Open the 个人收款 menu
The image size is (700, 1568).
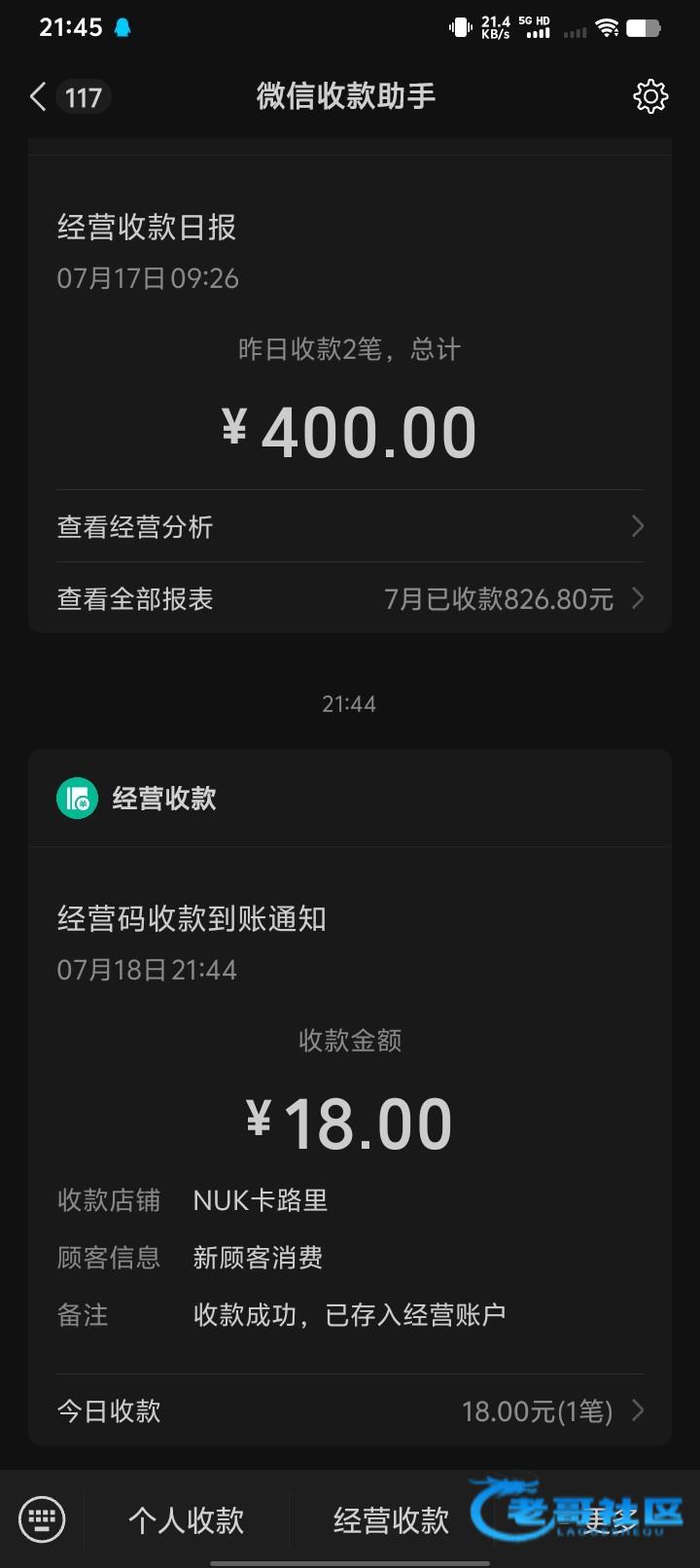(187, 1519)
